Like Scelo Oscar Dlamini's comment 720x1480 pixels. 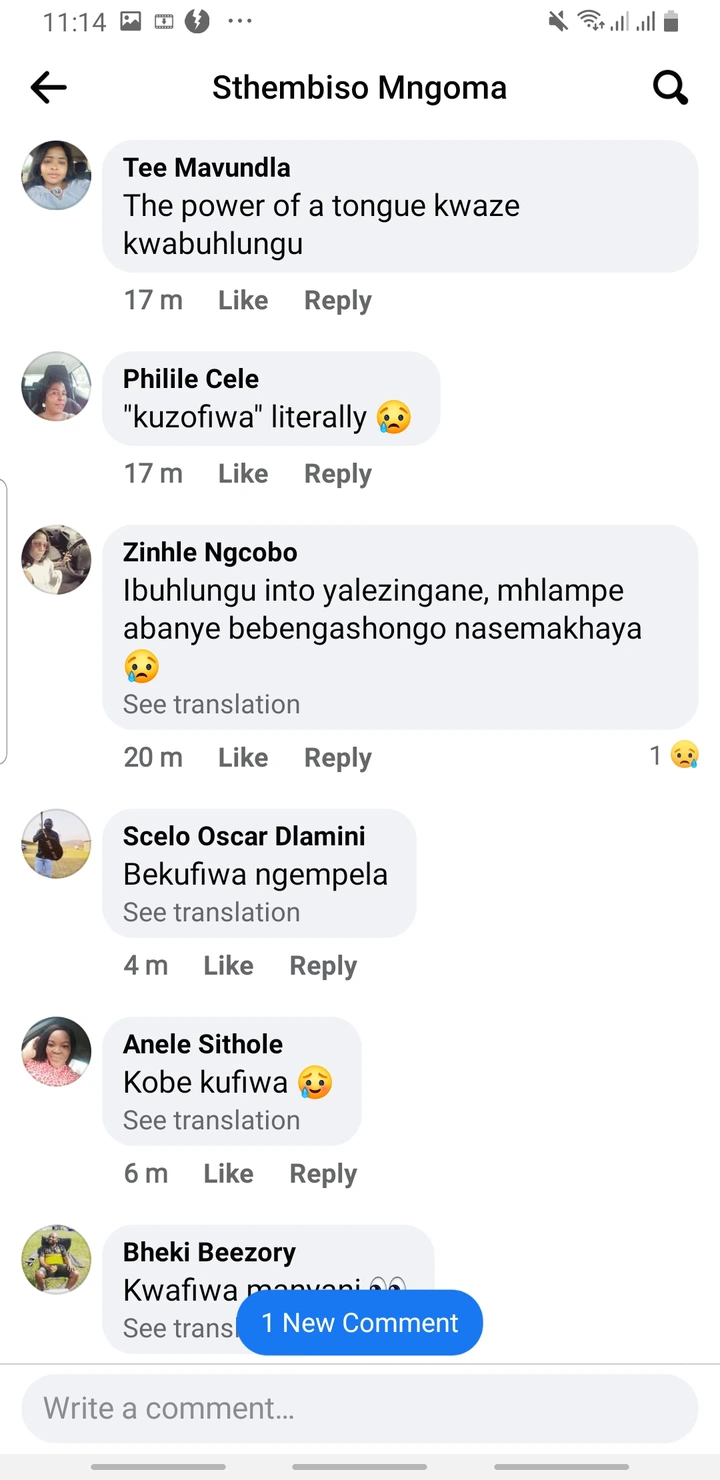click(x=228, y=965)
